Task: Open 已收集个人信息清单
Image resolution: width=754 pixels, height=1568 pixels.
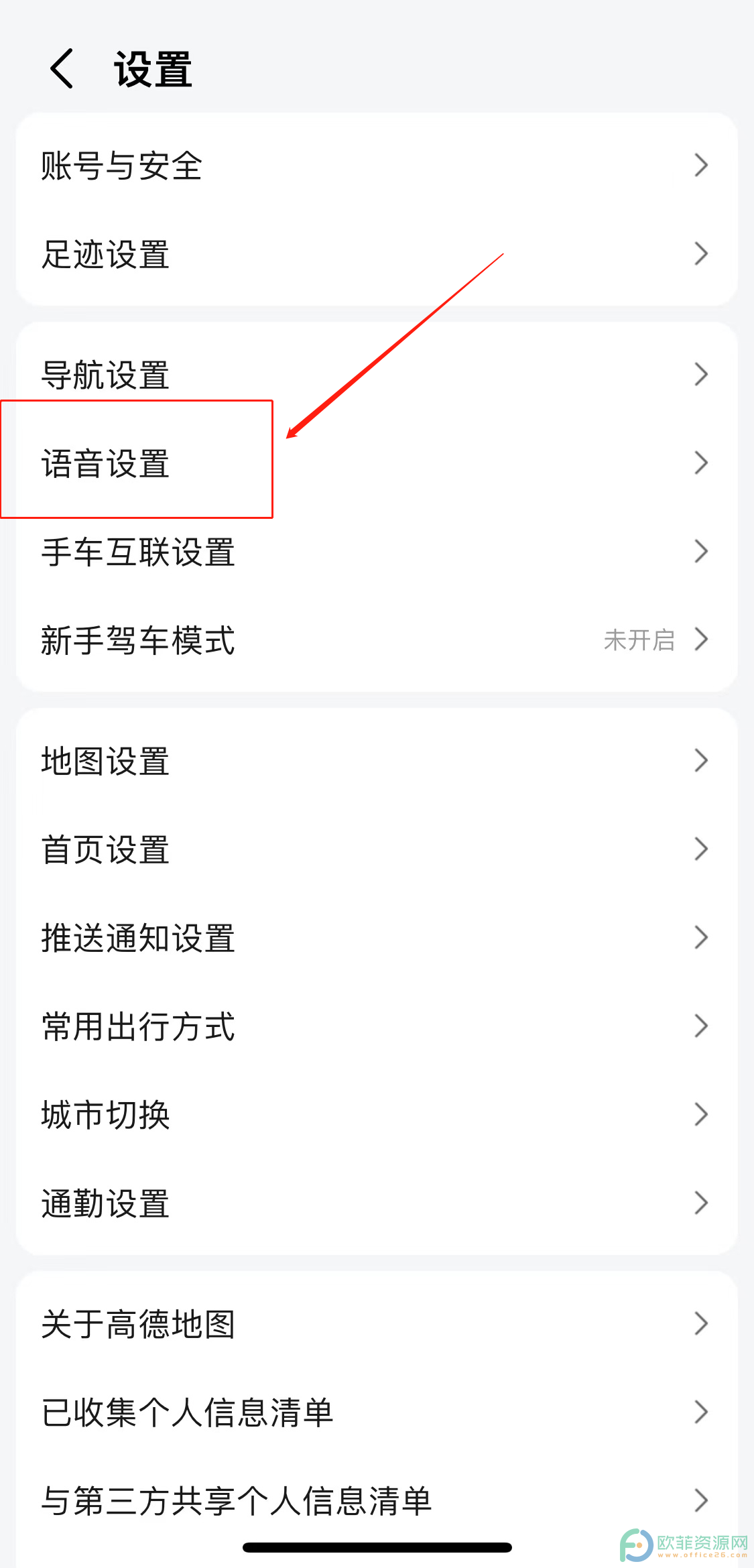Action: [375, 1412]
